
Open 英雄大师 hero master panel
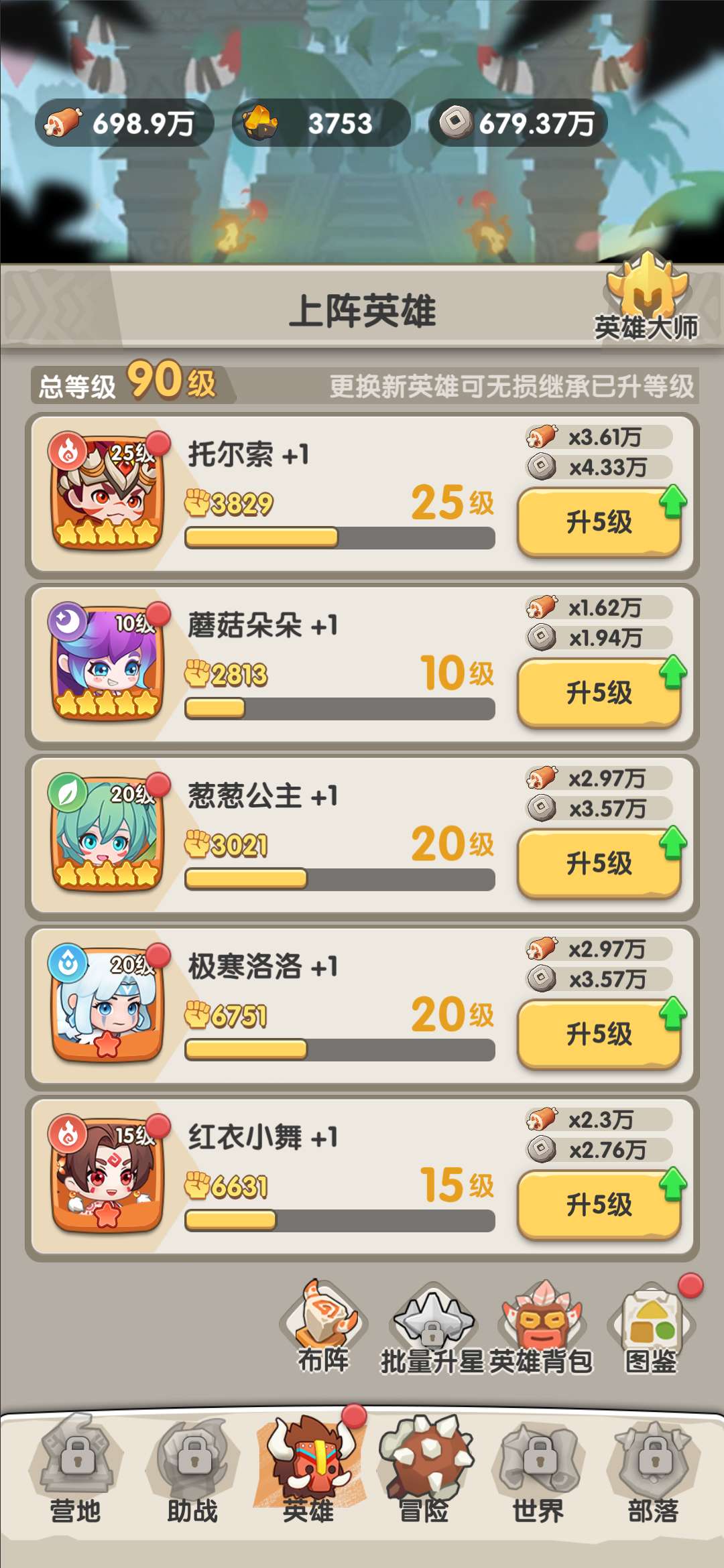pos(646,298)
